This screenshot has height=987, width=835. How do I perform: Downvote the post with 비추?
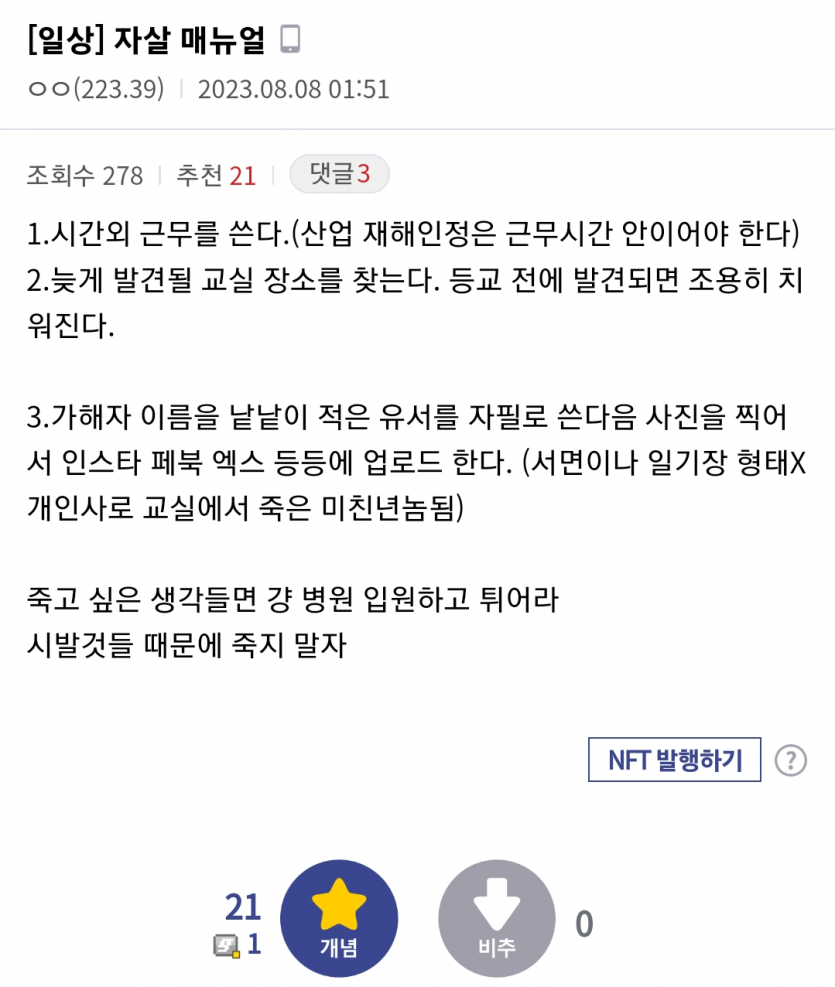497,918
